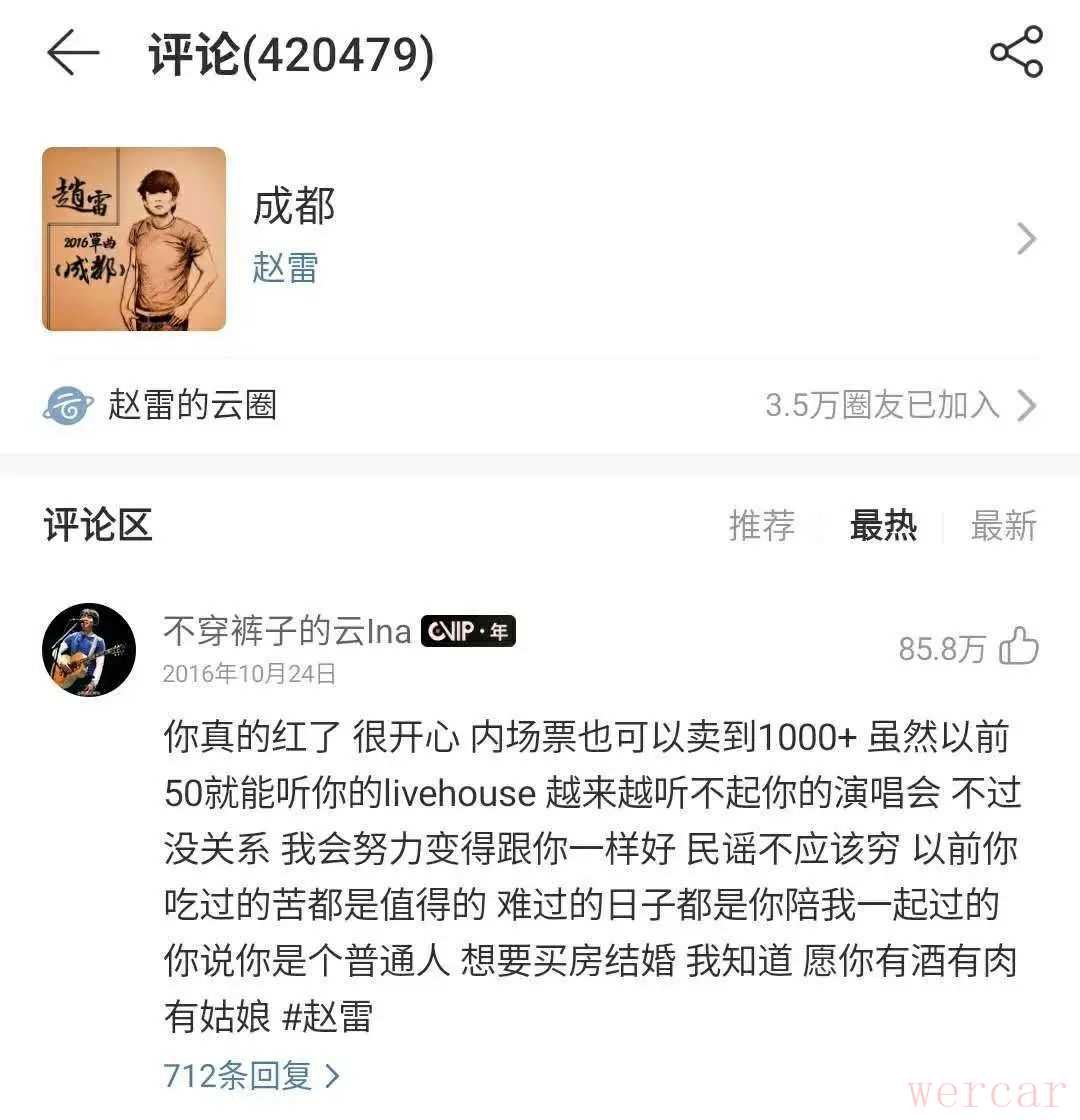Tap the #赵雷 hashtag
1080x1120 pixels.
(328, 1017)
